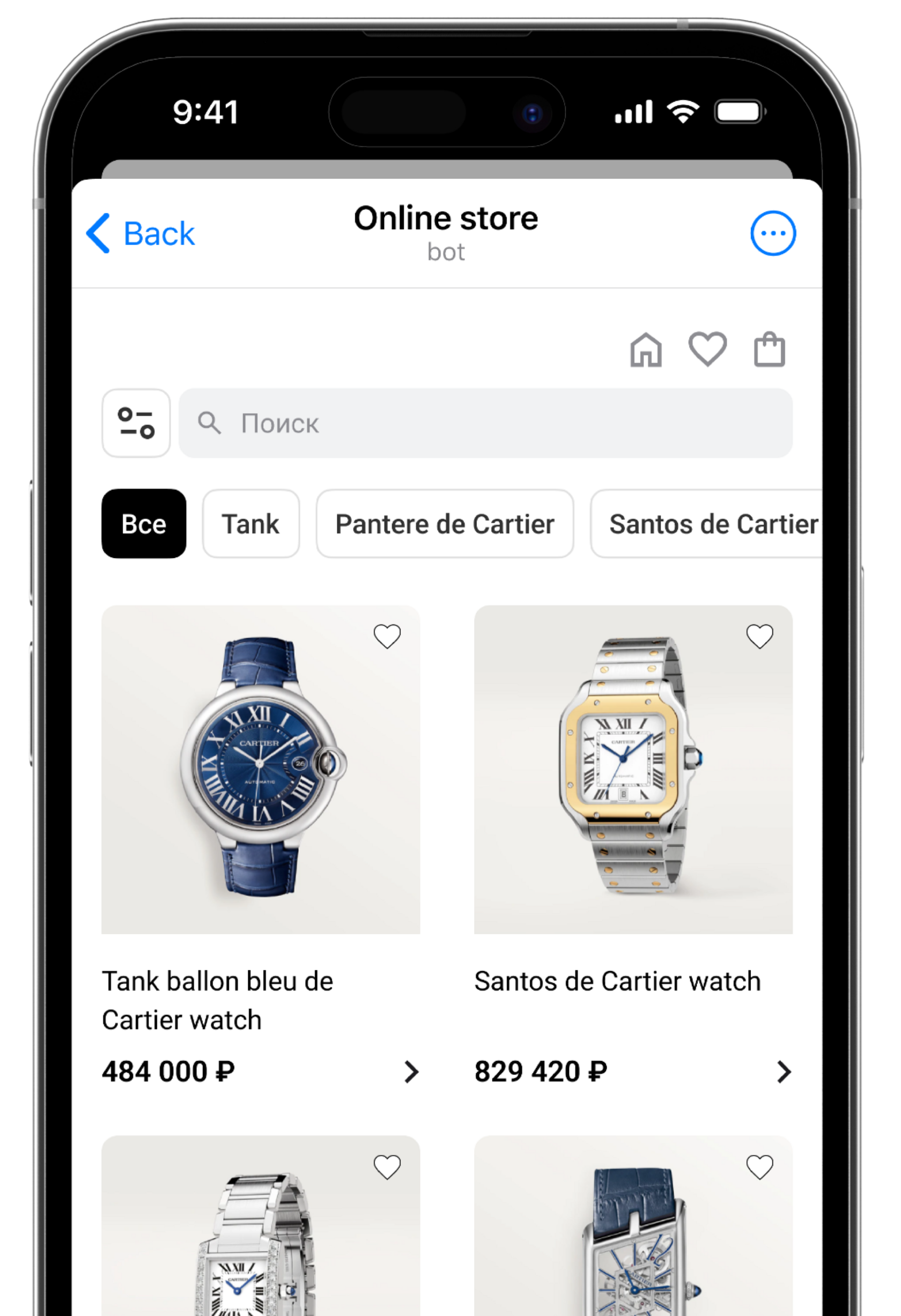Tap the Поиск search field
901x1316 pixels.
click(x=485, y=423)
